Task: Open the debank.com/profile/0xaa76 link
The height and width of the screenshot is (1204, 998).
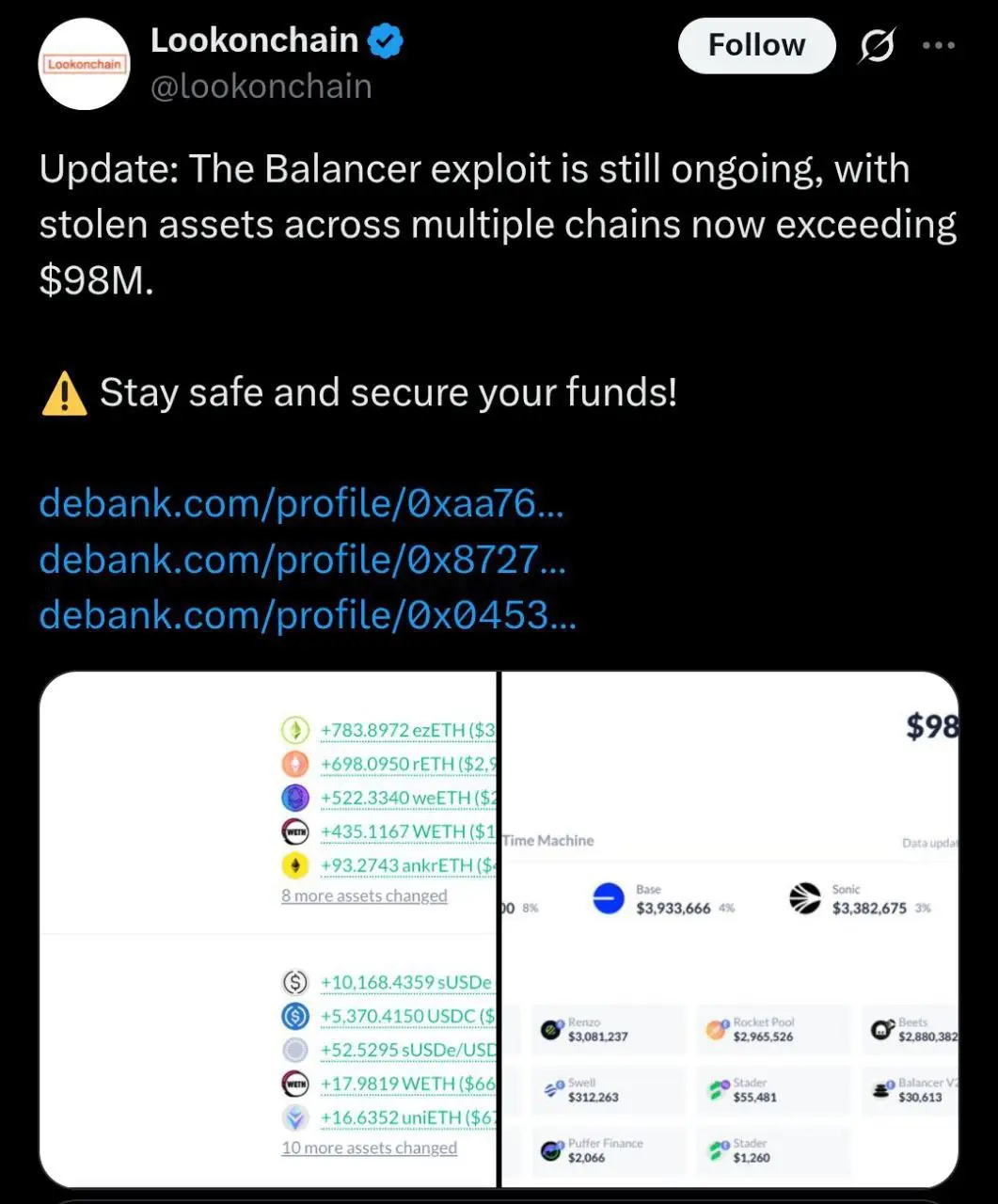Action: pos(301,504)
